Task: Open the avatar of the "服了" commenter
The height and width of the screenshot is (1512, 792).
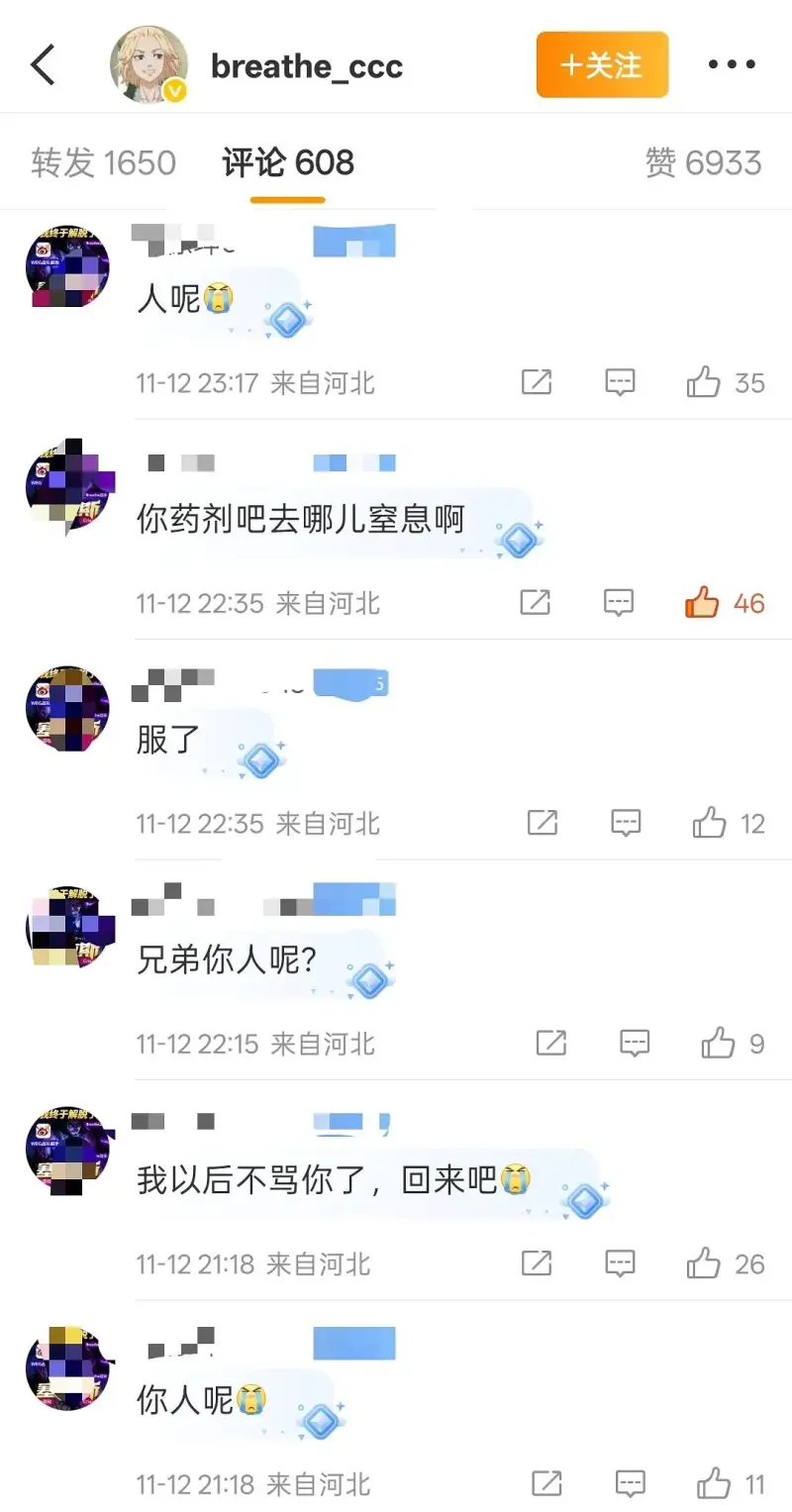Action: tap(67, 709)
